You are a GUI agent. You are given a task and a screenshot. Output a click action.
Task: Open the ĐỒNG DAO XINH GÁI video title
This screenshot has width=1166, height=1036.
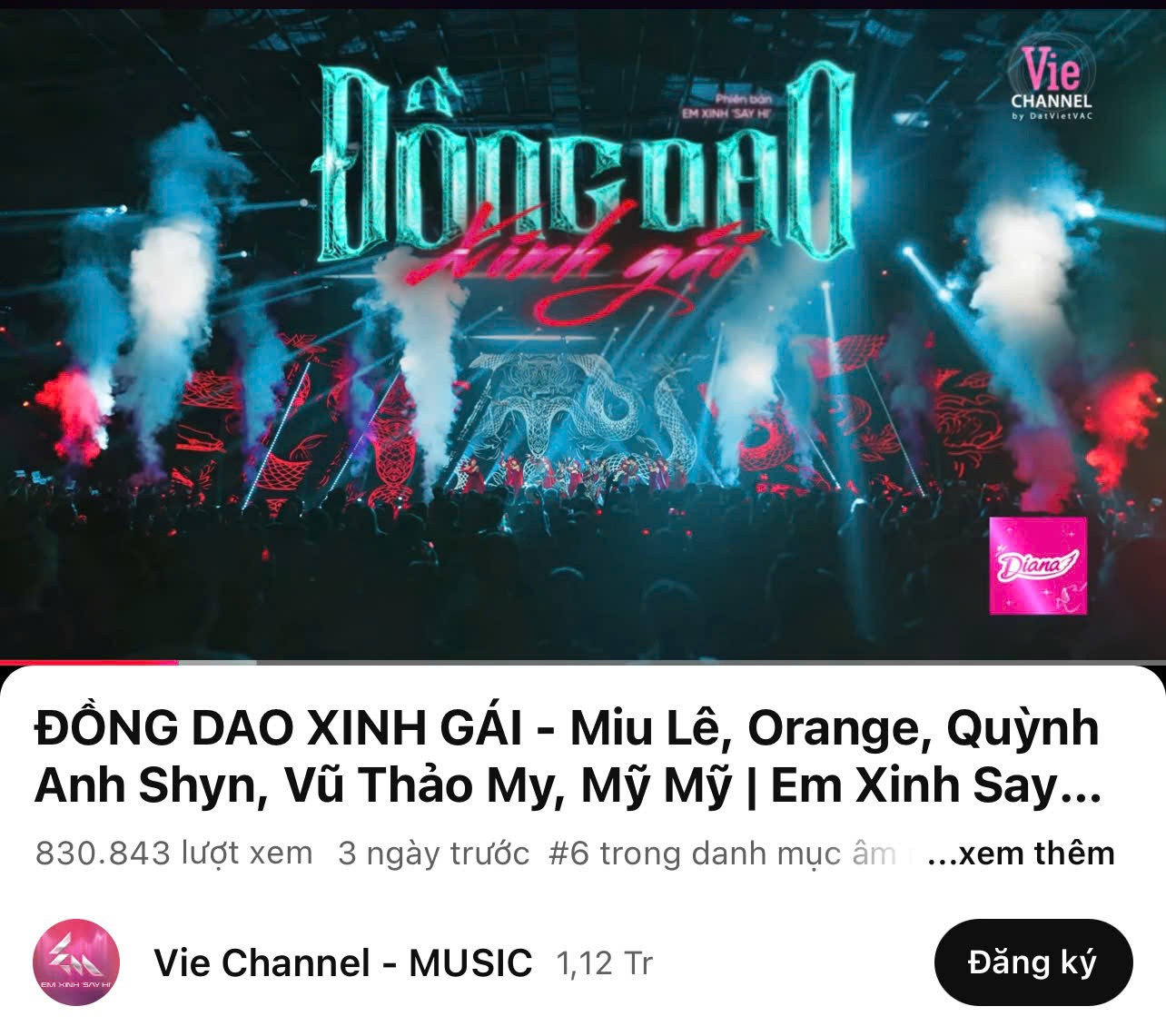click(x=567, y=756)
